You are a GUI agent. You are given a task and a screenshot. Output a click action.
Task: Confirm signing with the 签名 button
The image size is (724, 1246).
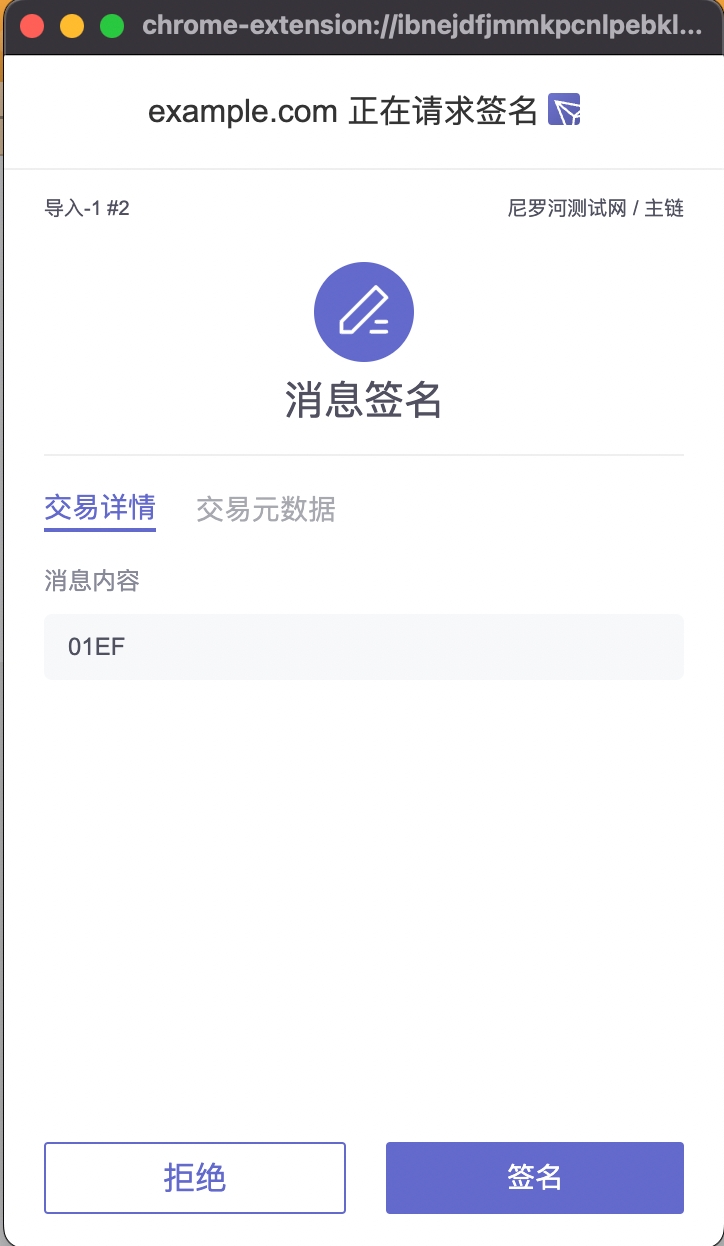pyautogui.click(x=534, y=1178)
